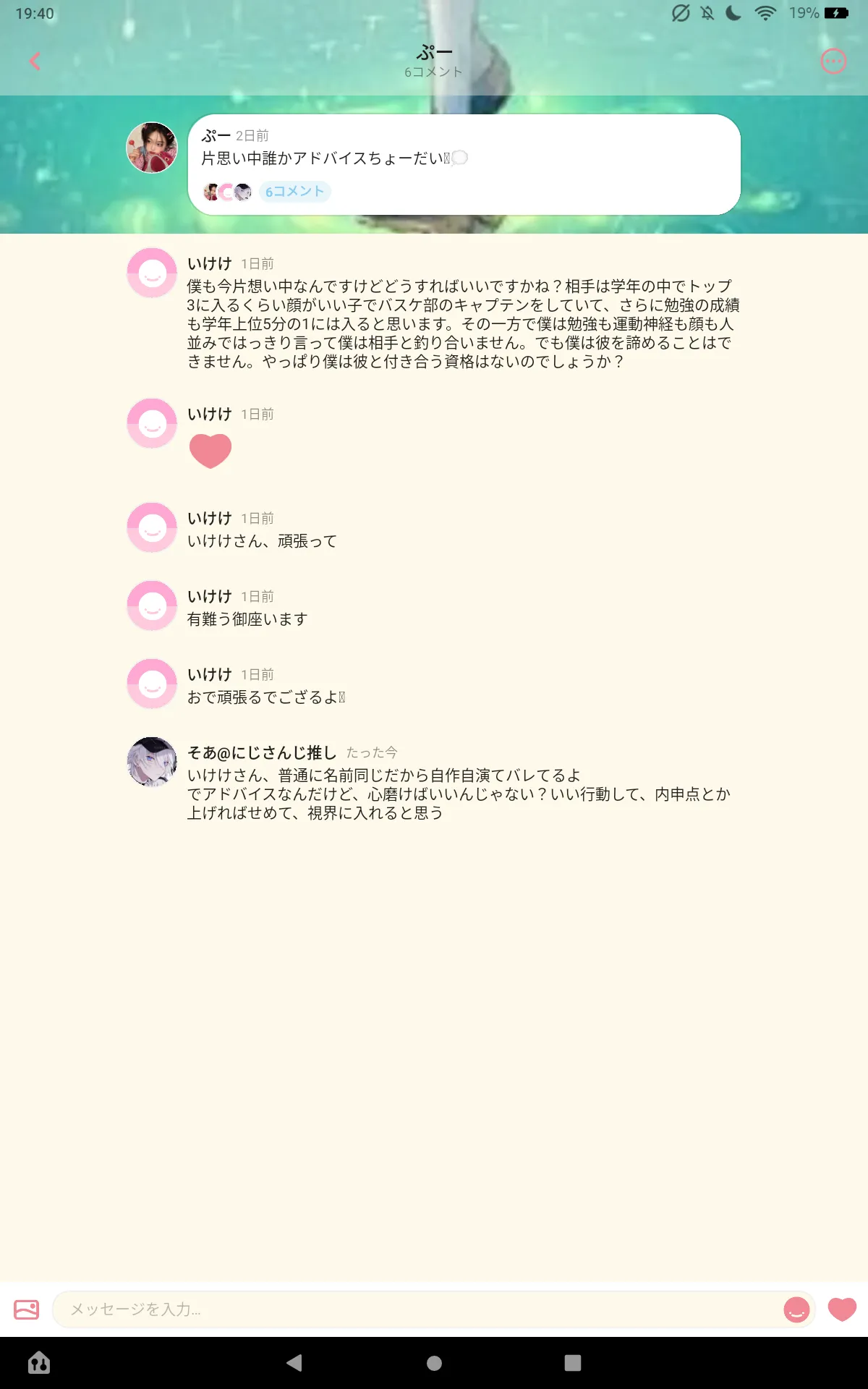Tap the system back button

[x=294, y=1363]
